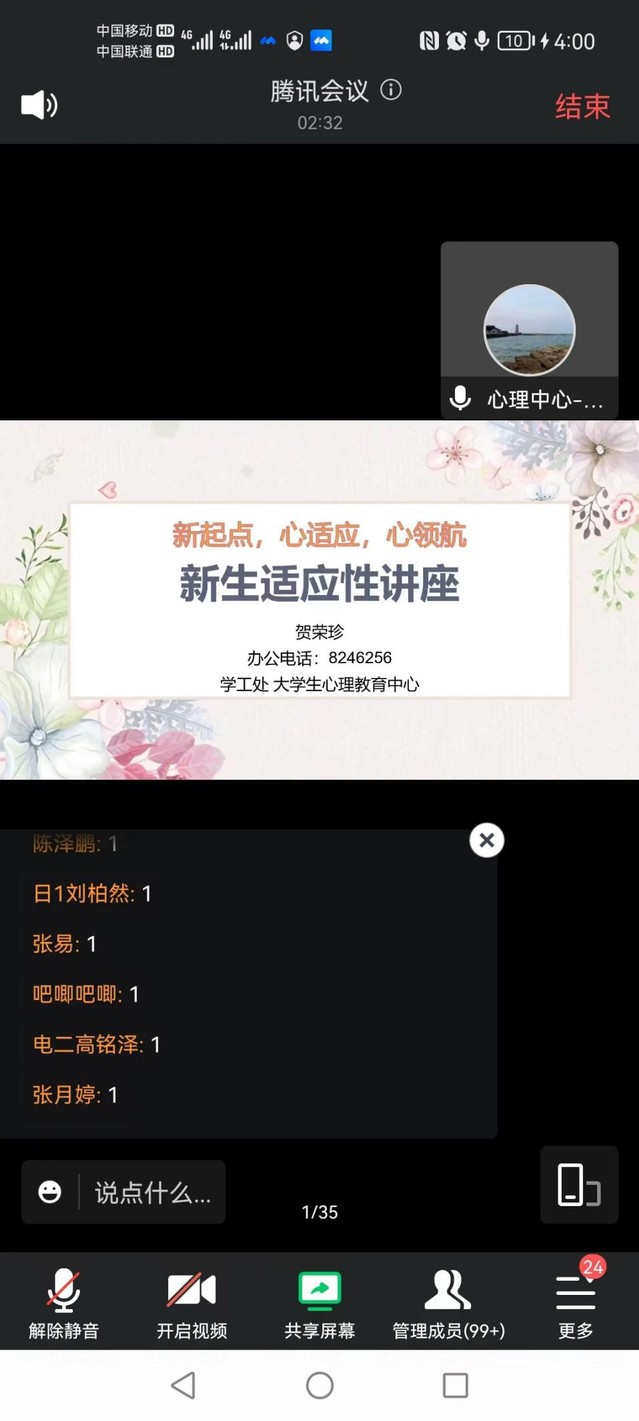The width and height of the screenshot is (639, 1421).
Task: Open 管理成员 participant list
Action: pyautogui.click(x=448, y=1303)
